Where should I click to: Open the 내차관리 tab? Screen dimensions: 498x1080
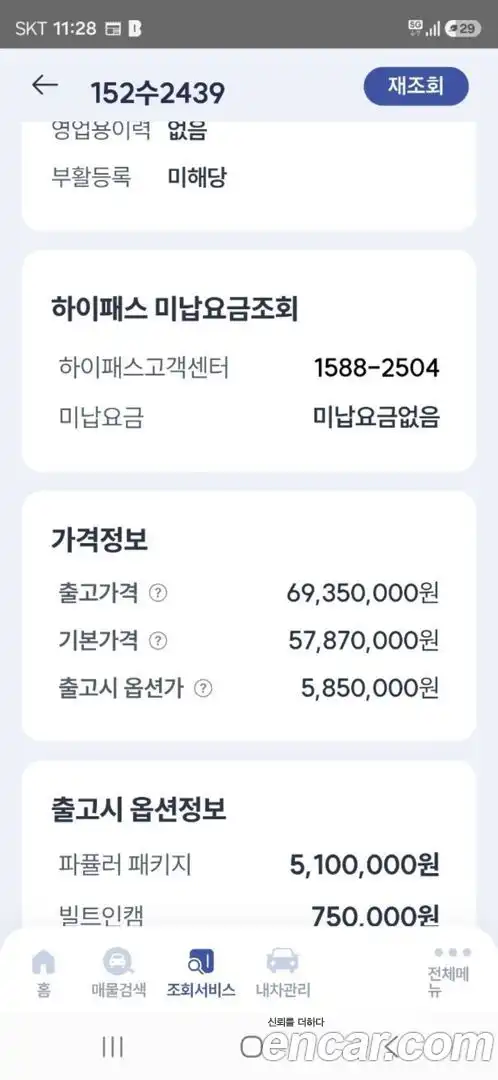pos(282,973)
